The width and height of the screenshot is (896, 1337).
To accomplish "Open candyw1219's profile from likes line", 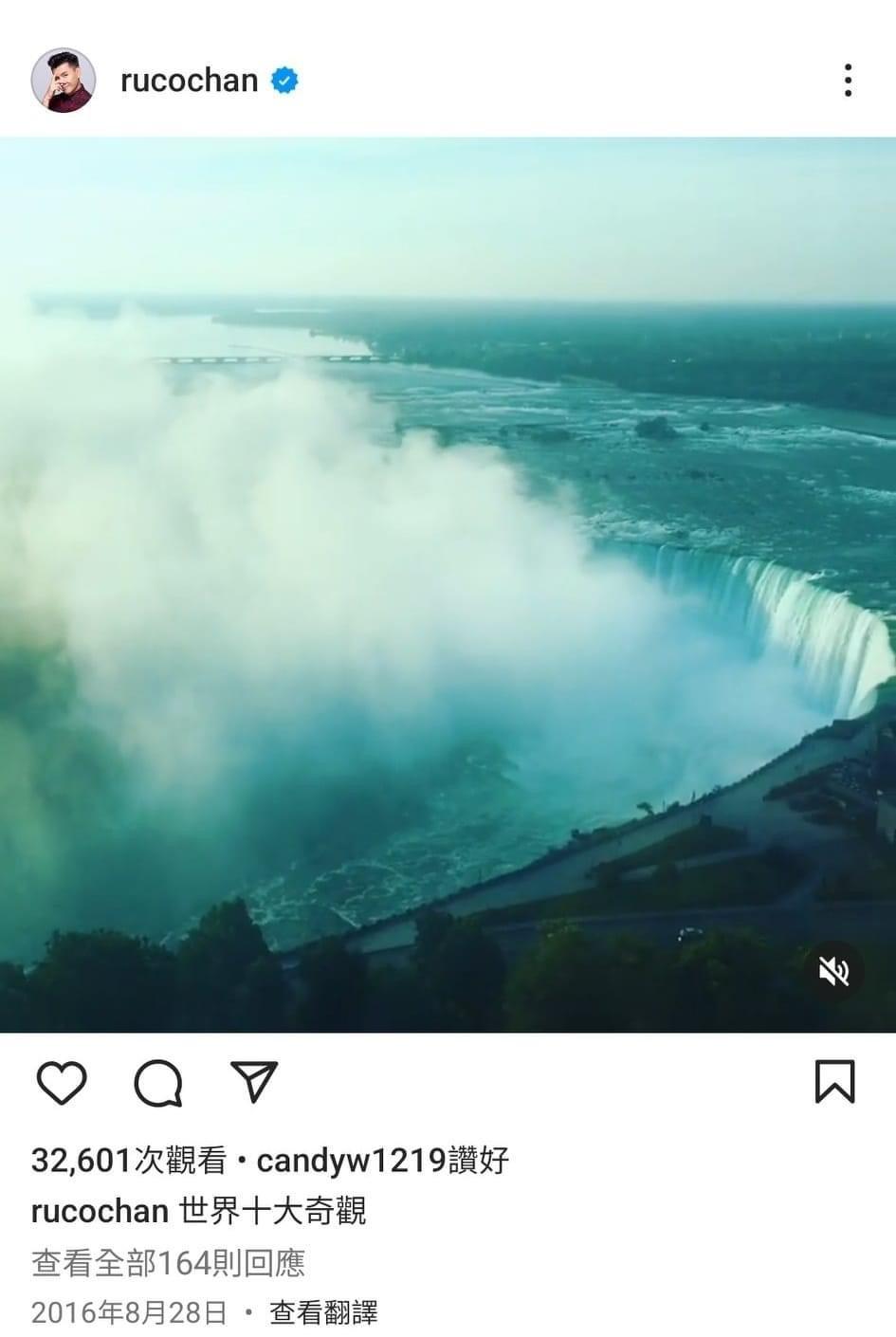I will coord(351,1160).
